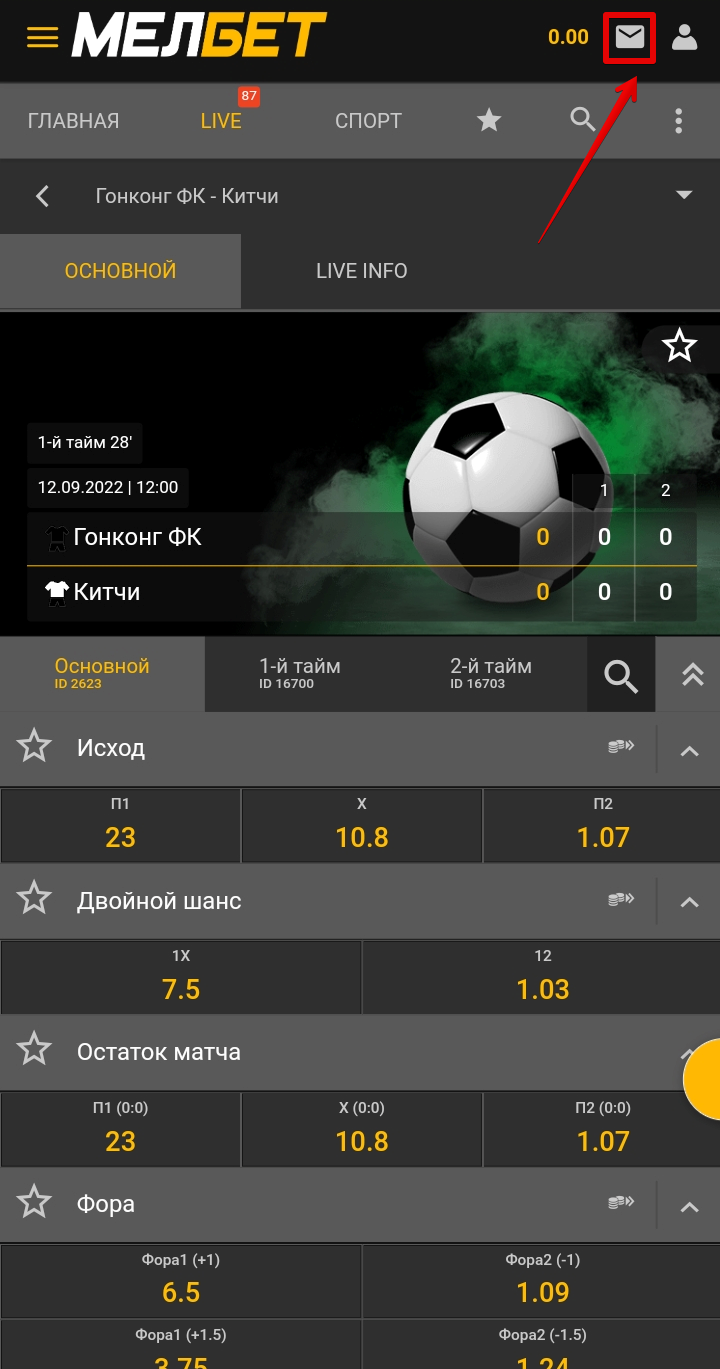Add the match to favorites via banner star
Screen dimensions: 720x1369
coord(680,347)
